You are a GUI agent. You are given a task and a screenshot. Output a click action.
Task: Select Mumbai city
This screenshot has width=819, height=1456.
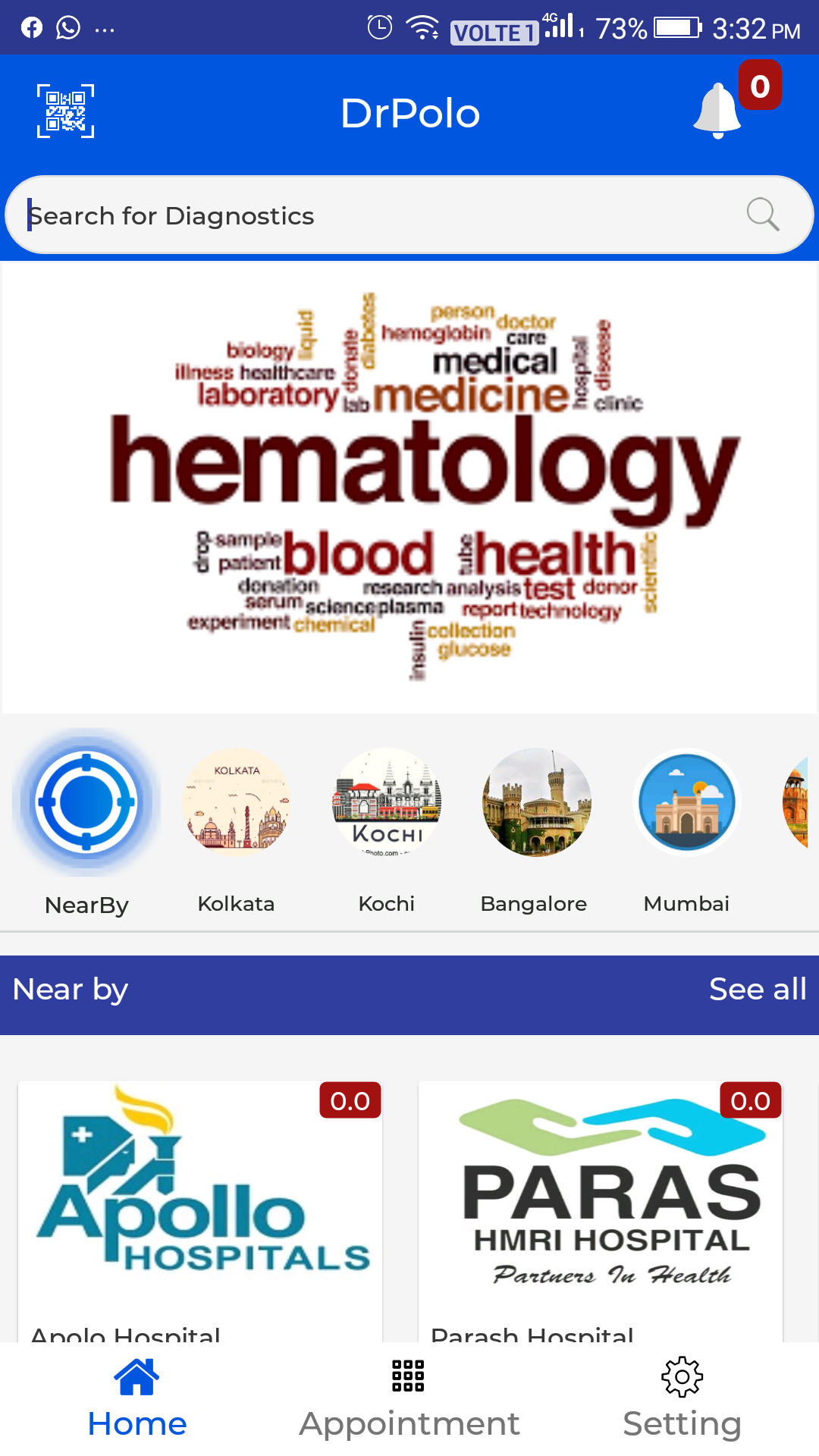687,802
